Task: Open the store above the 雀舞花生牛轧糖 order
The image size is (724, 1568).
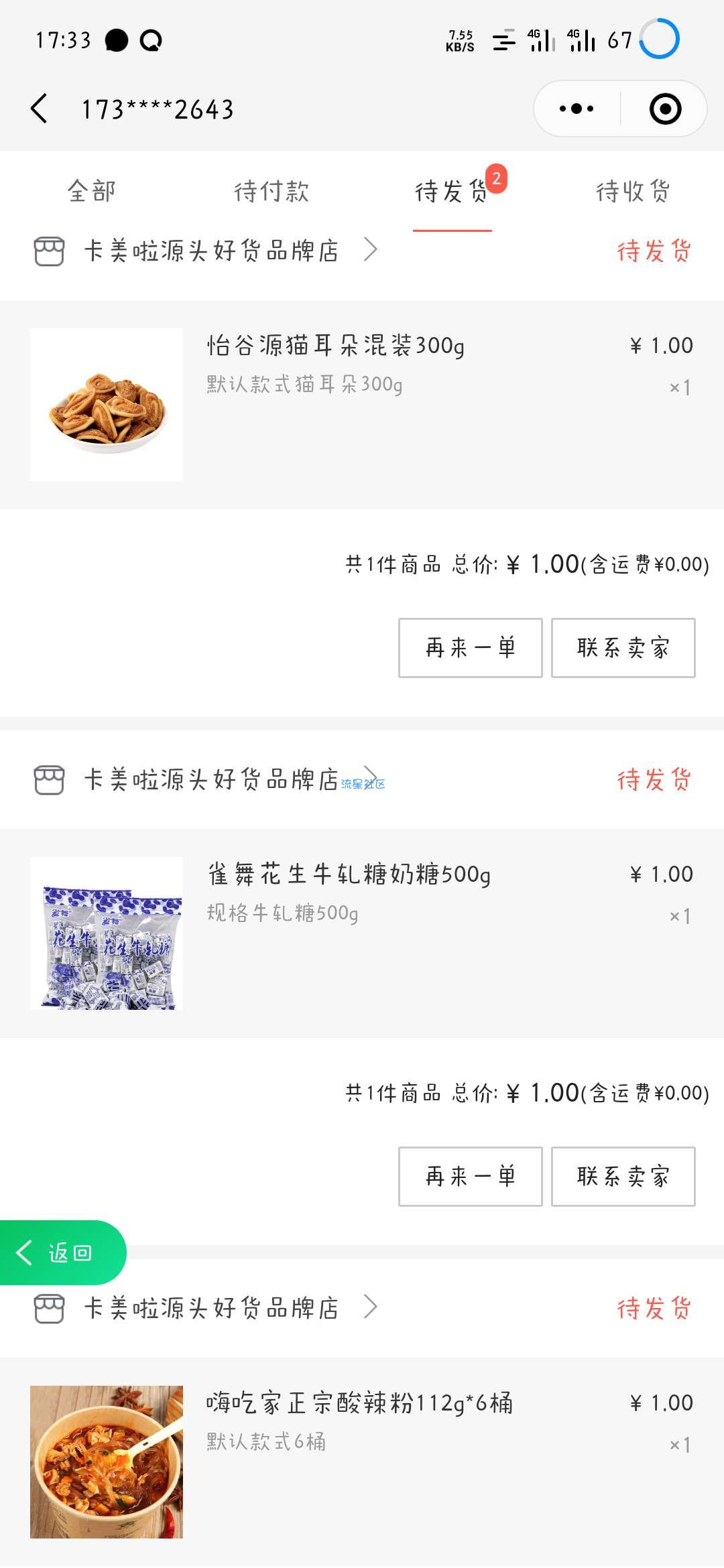Action: tap(211, 780)
